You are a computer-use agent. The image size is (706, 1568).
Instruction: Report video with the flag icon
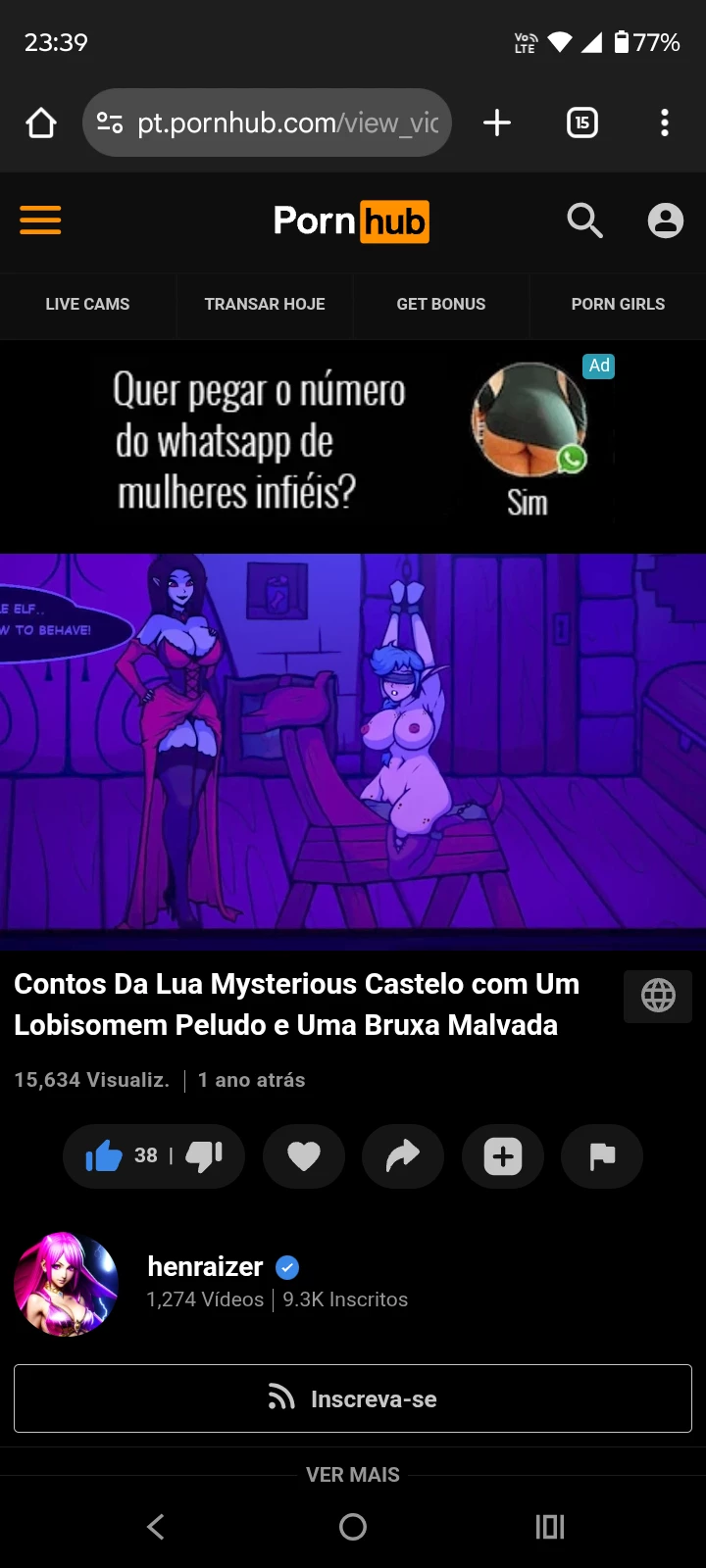tap(602, 1157)
